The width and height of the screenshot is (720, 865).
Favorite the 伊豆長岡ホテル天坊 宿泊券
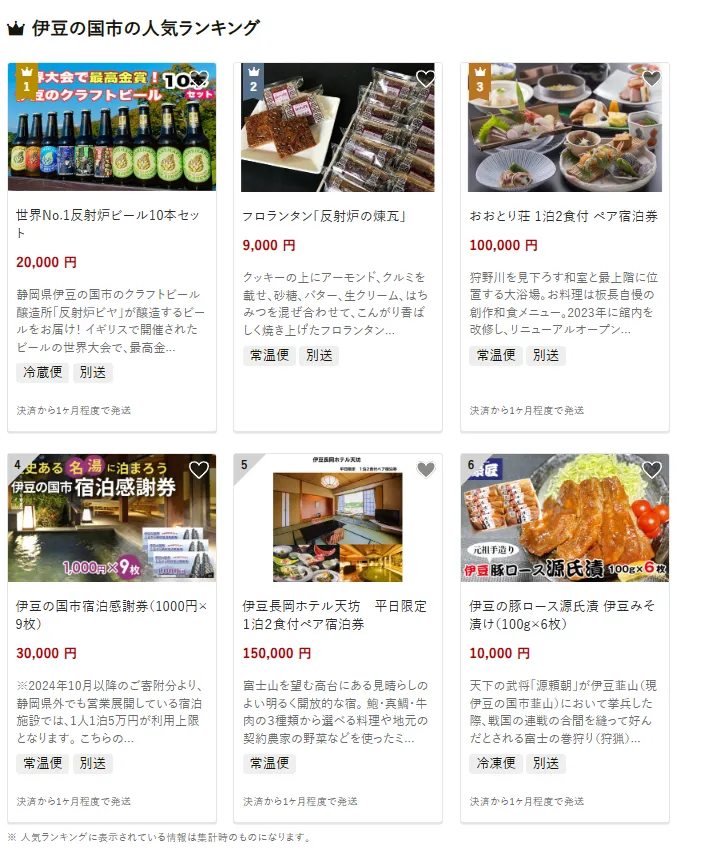coord(425,470)
